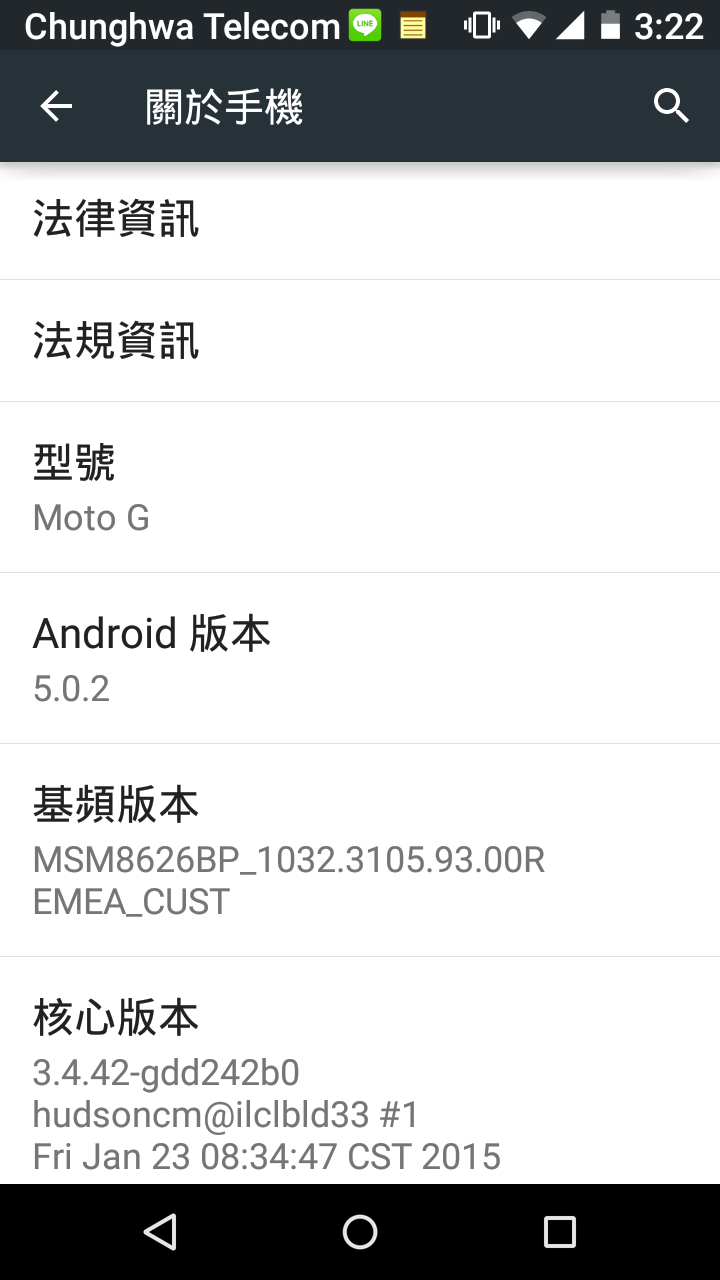
Task: Select the 基頻版本 baseband row
Action: tap(360, 850)
